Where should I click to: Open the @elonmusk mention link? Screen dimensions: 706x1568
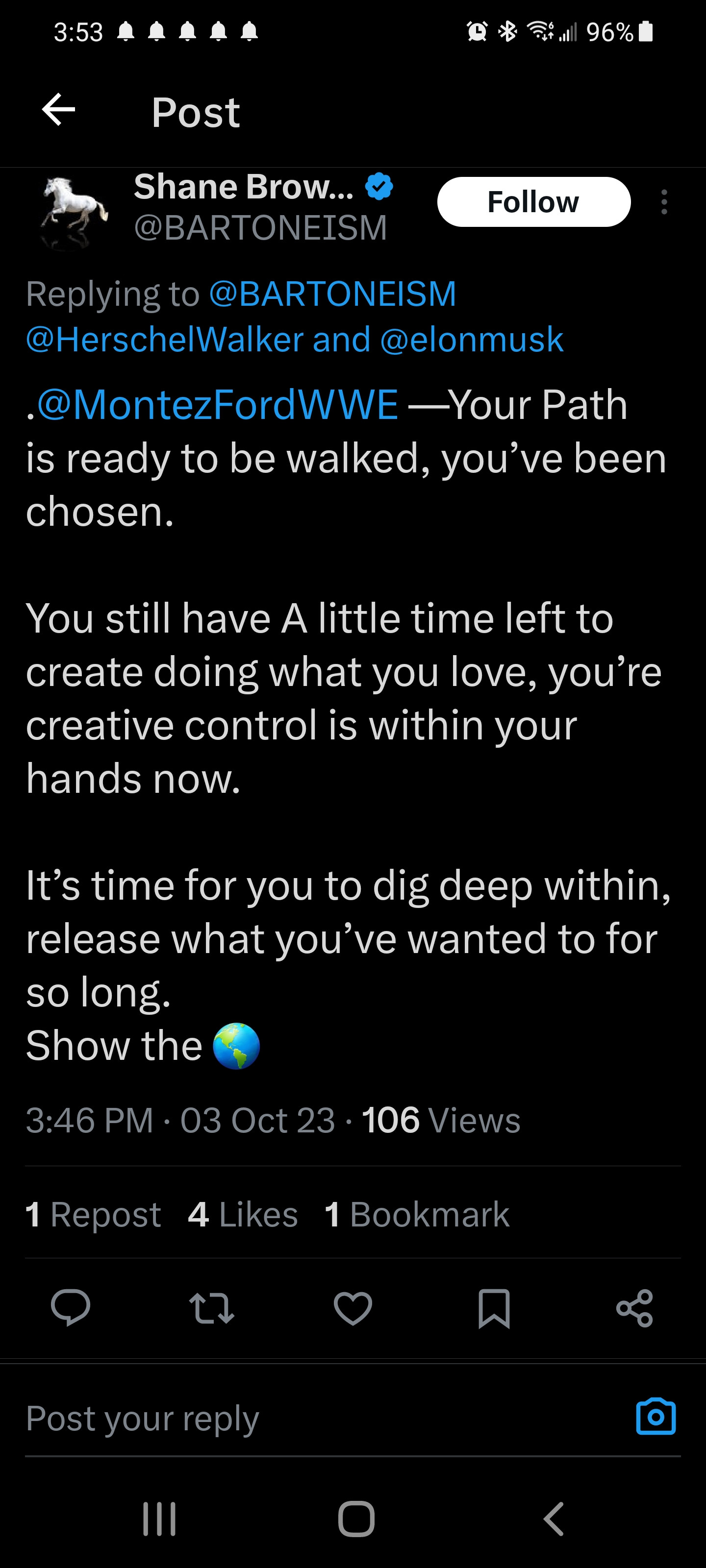[x=472, y=340]
